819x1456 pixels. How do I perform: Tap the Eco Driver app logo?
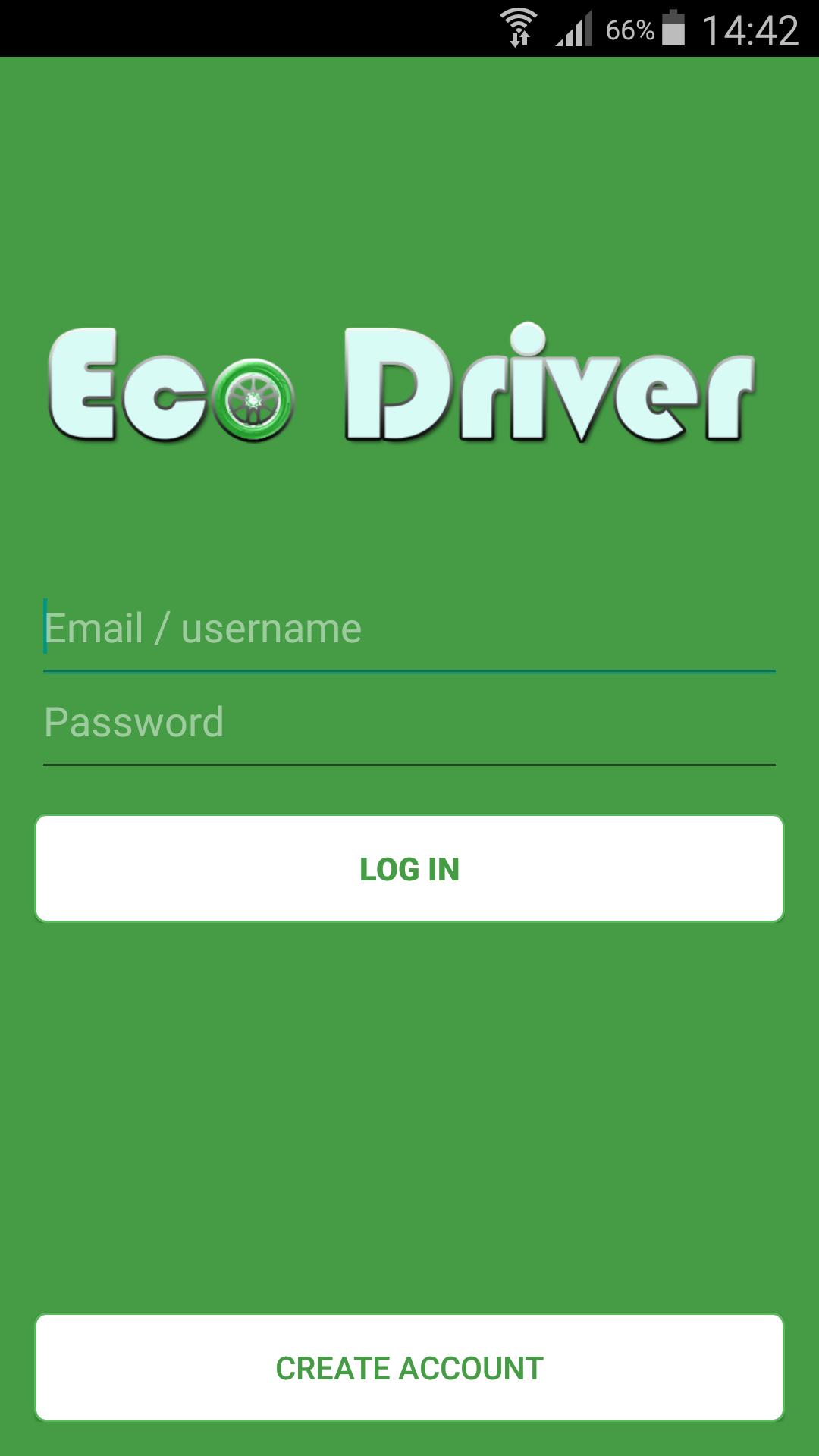402,387
